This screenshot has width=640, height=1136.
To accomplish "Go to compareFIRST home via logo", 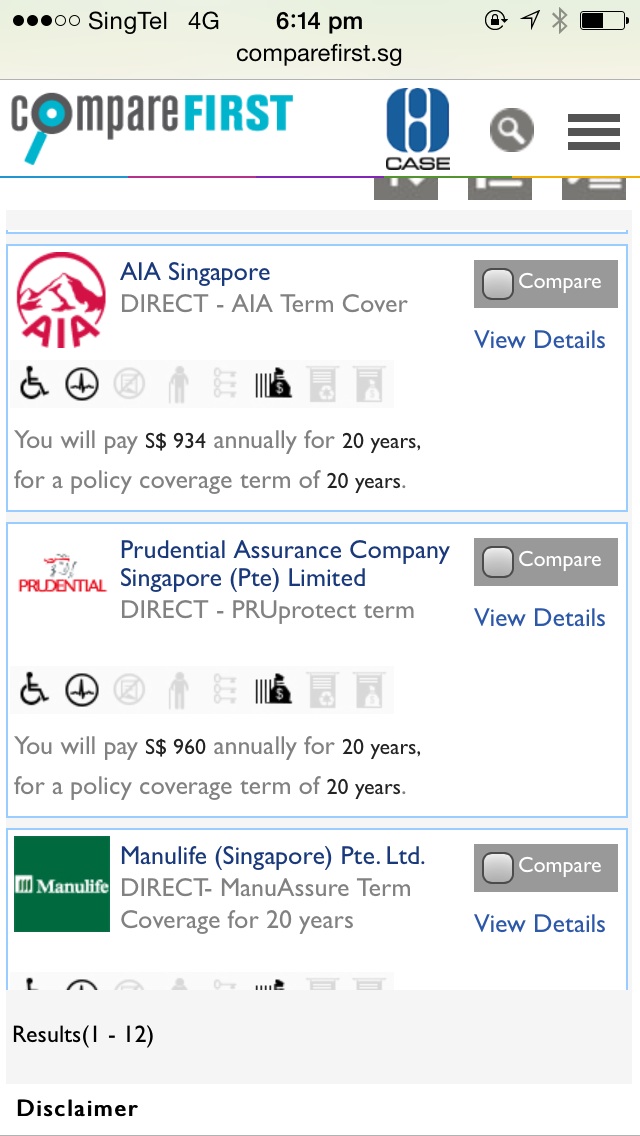I will point(150,125).
